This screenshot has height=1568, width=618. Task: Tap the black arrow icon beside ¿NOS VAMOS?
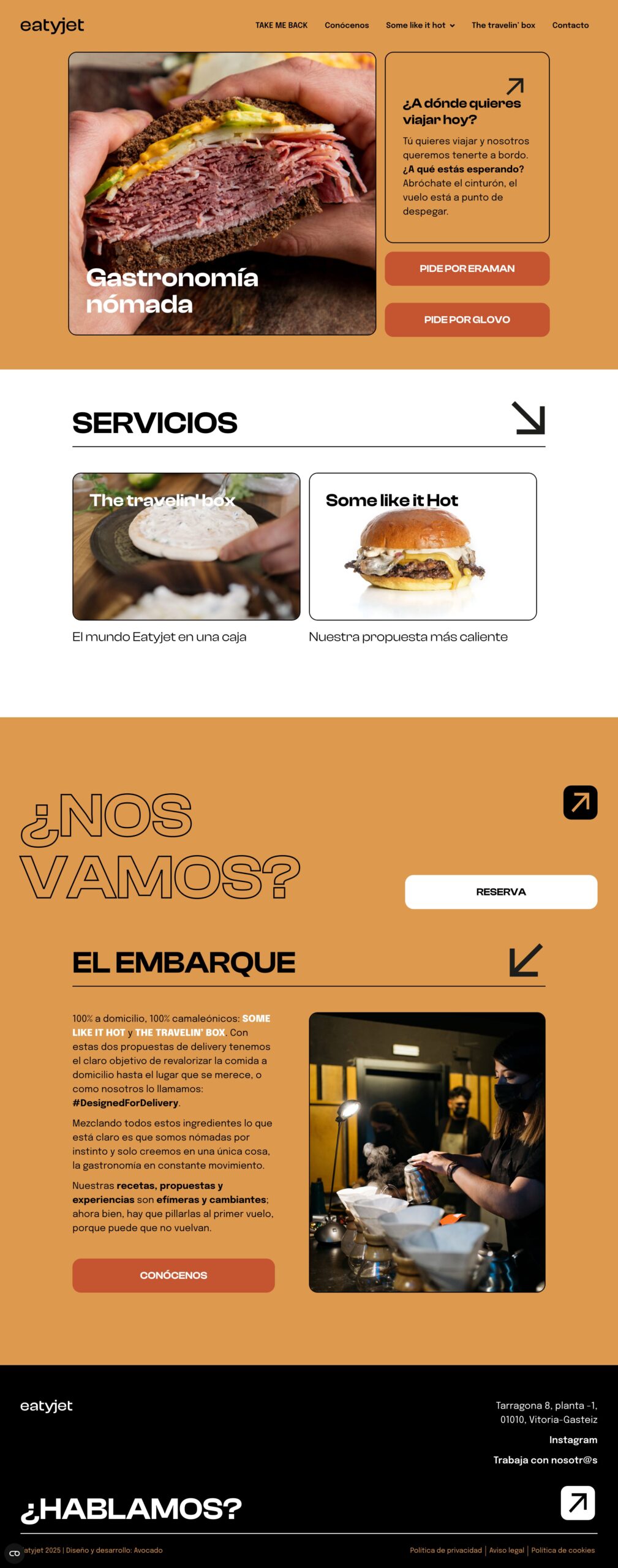[579, 802]
